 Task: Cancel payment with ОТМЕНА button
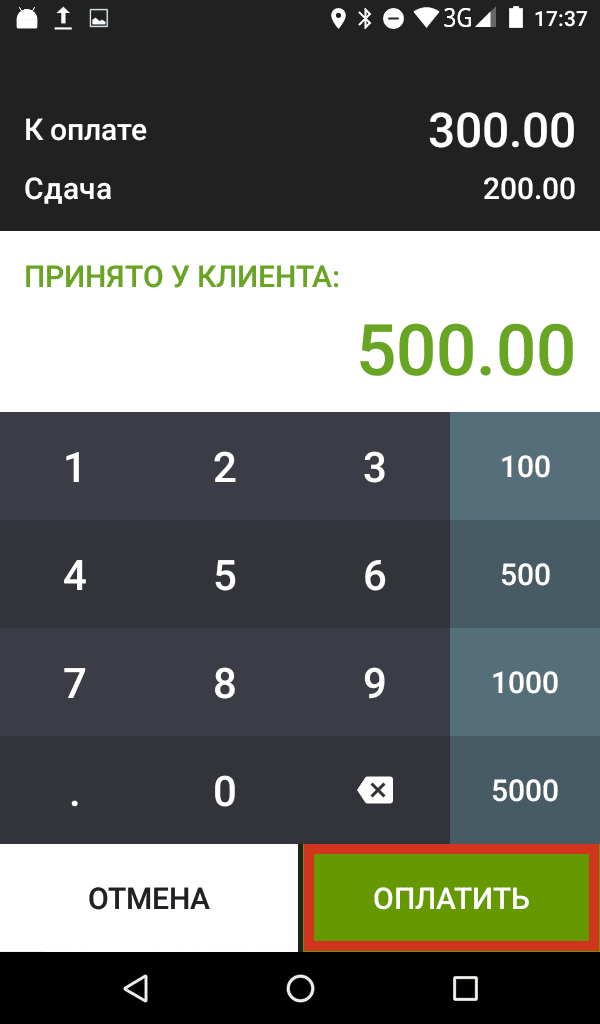(149, 898)
